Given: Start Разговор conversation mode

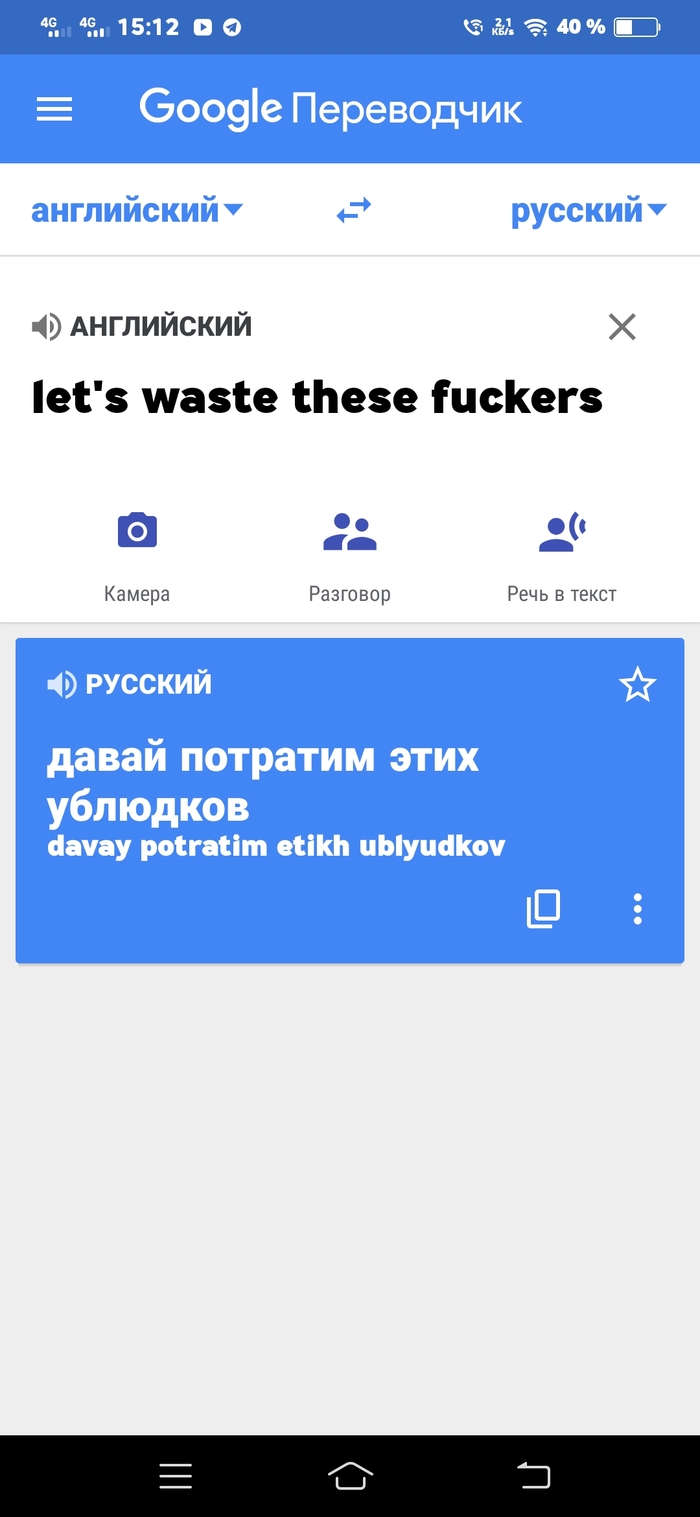Looking at the screenshot, I should point(349,555).
